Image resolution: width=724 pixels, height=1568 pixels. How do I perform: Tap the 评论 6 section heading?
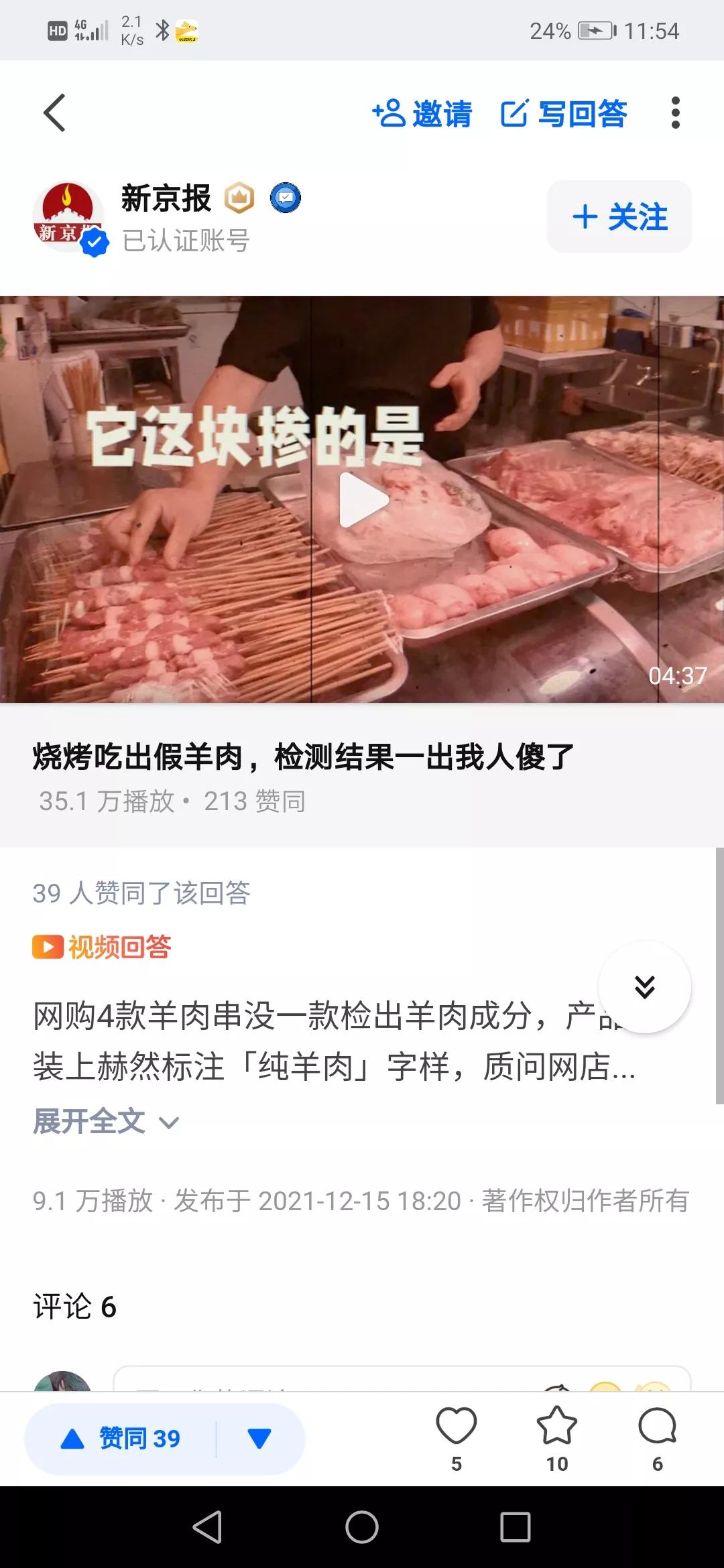(75, 1305)
